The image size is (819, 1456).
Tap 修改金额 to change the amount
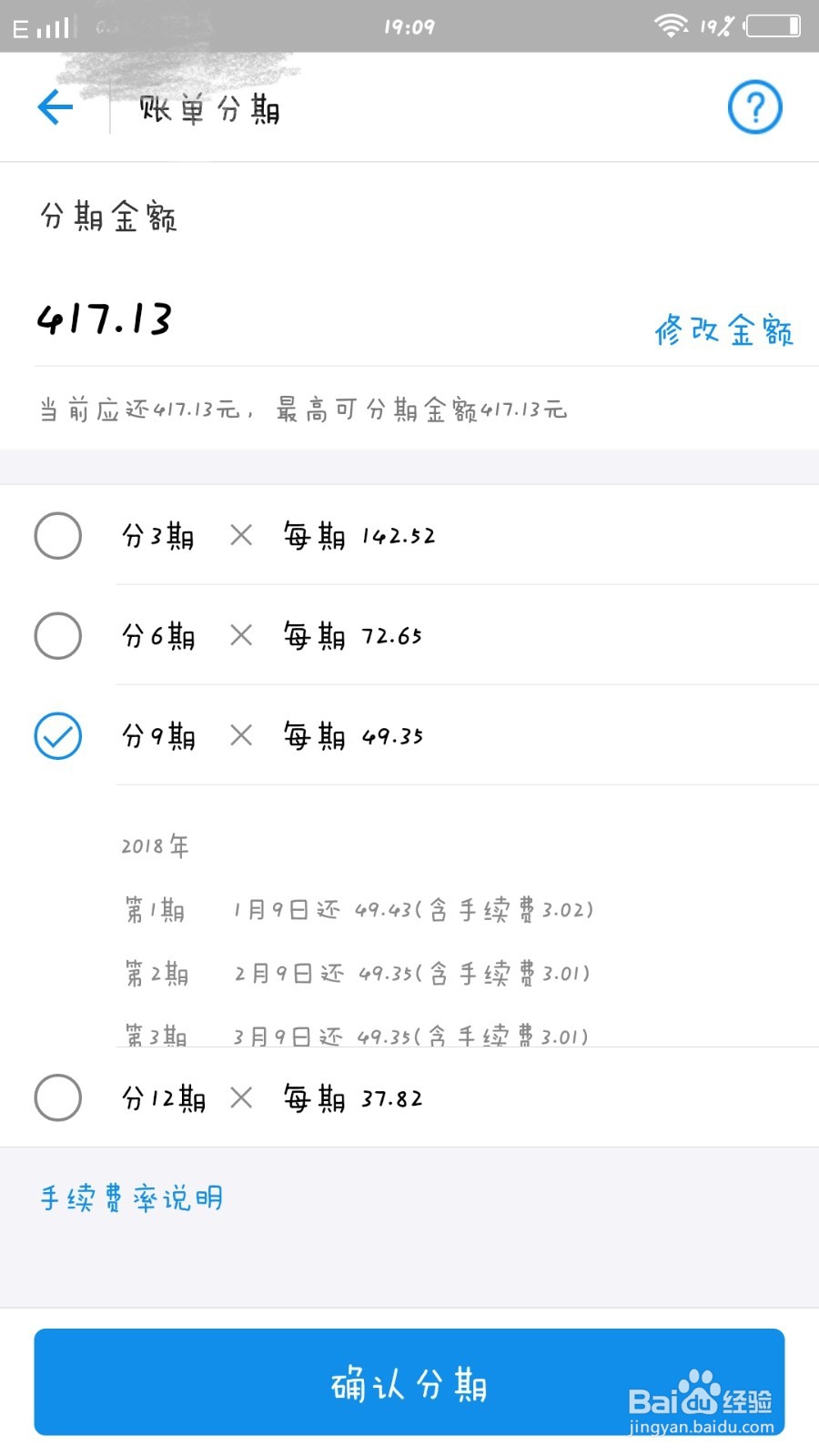click(723, 329)
